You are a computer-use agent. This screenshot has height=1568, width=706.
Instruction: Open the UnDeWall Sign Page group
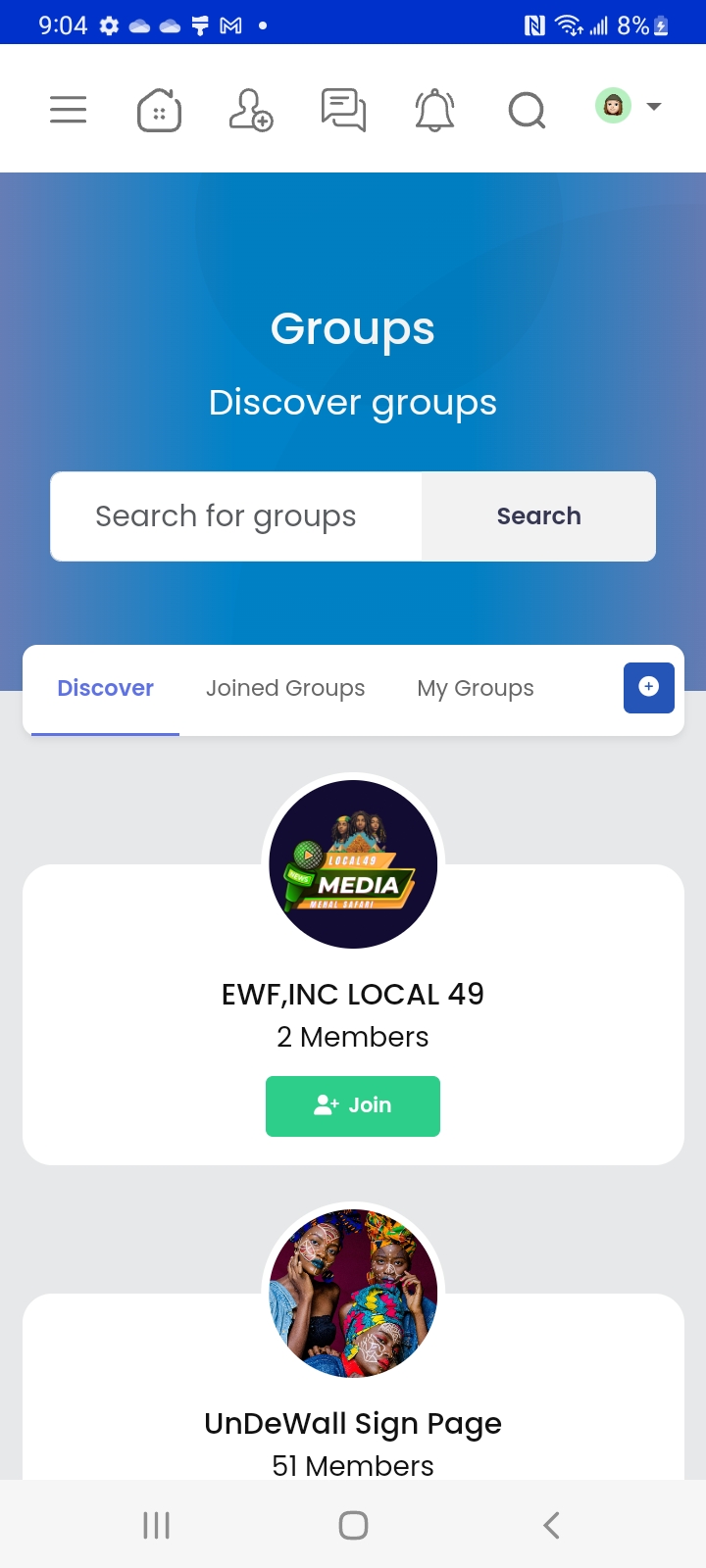353,1423
